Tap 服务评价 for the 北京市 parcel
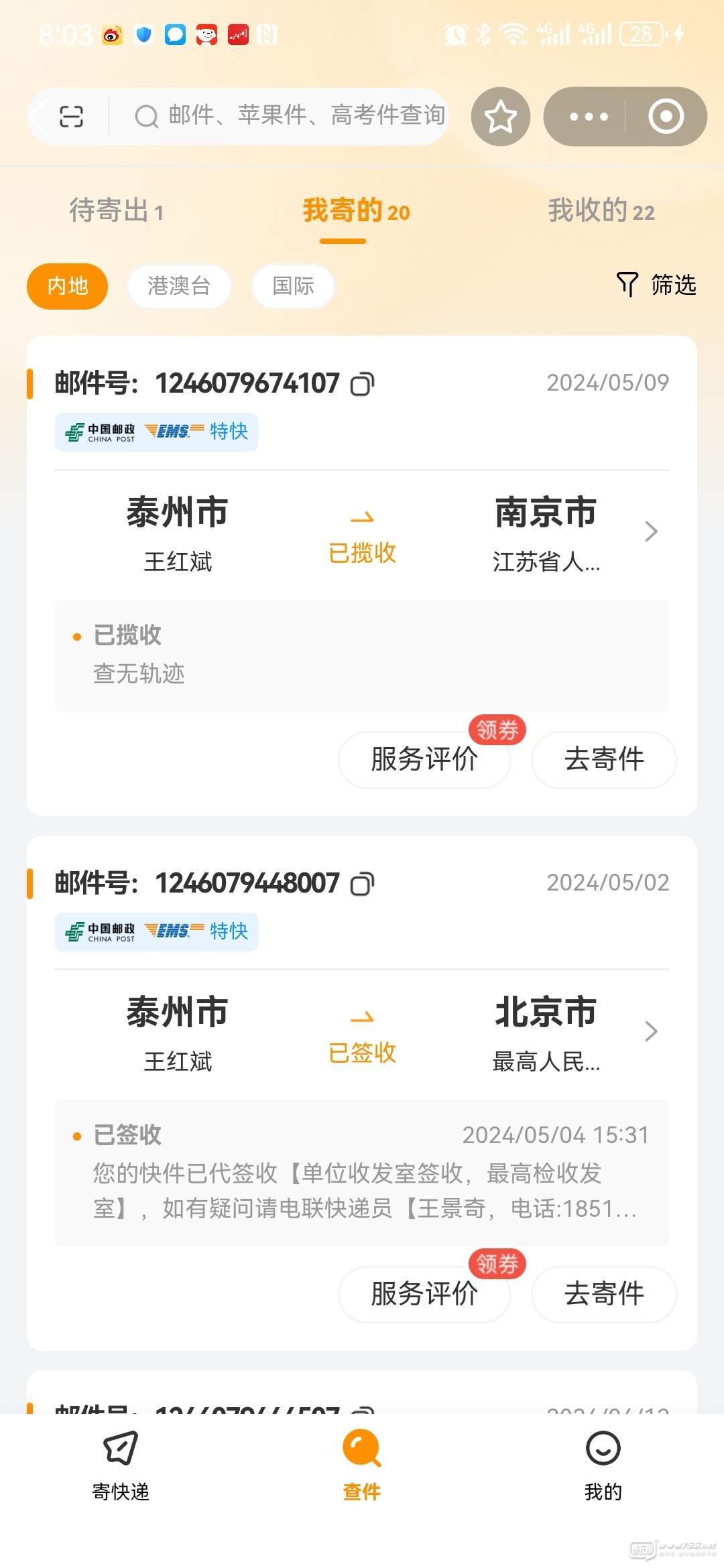 (x=424, y=1294)
